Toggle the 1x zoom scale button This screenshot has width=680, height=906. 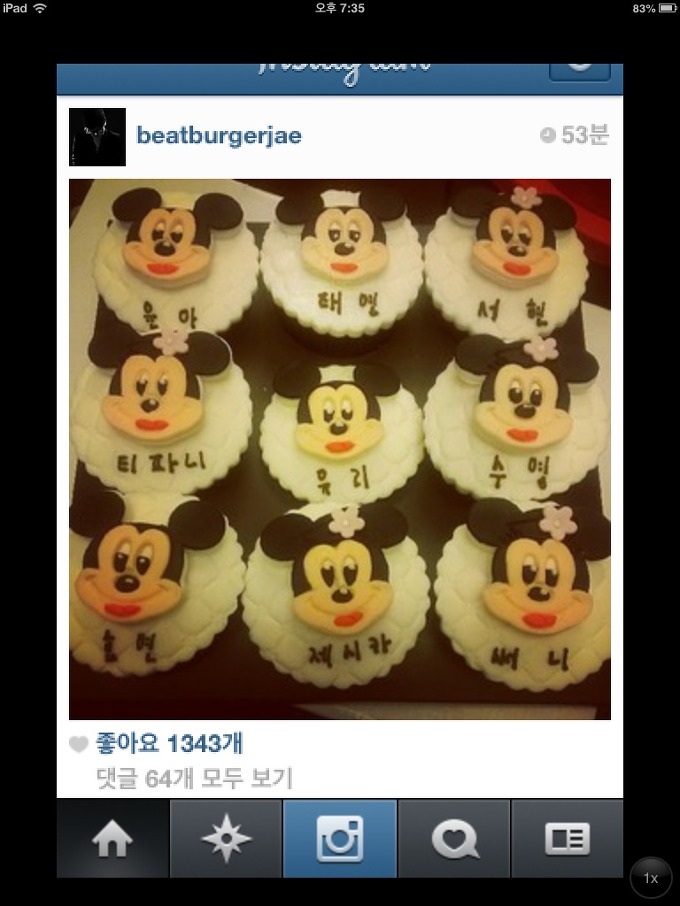(x=651, y=878)
